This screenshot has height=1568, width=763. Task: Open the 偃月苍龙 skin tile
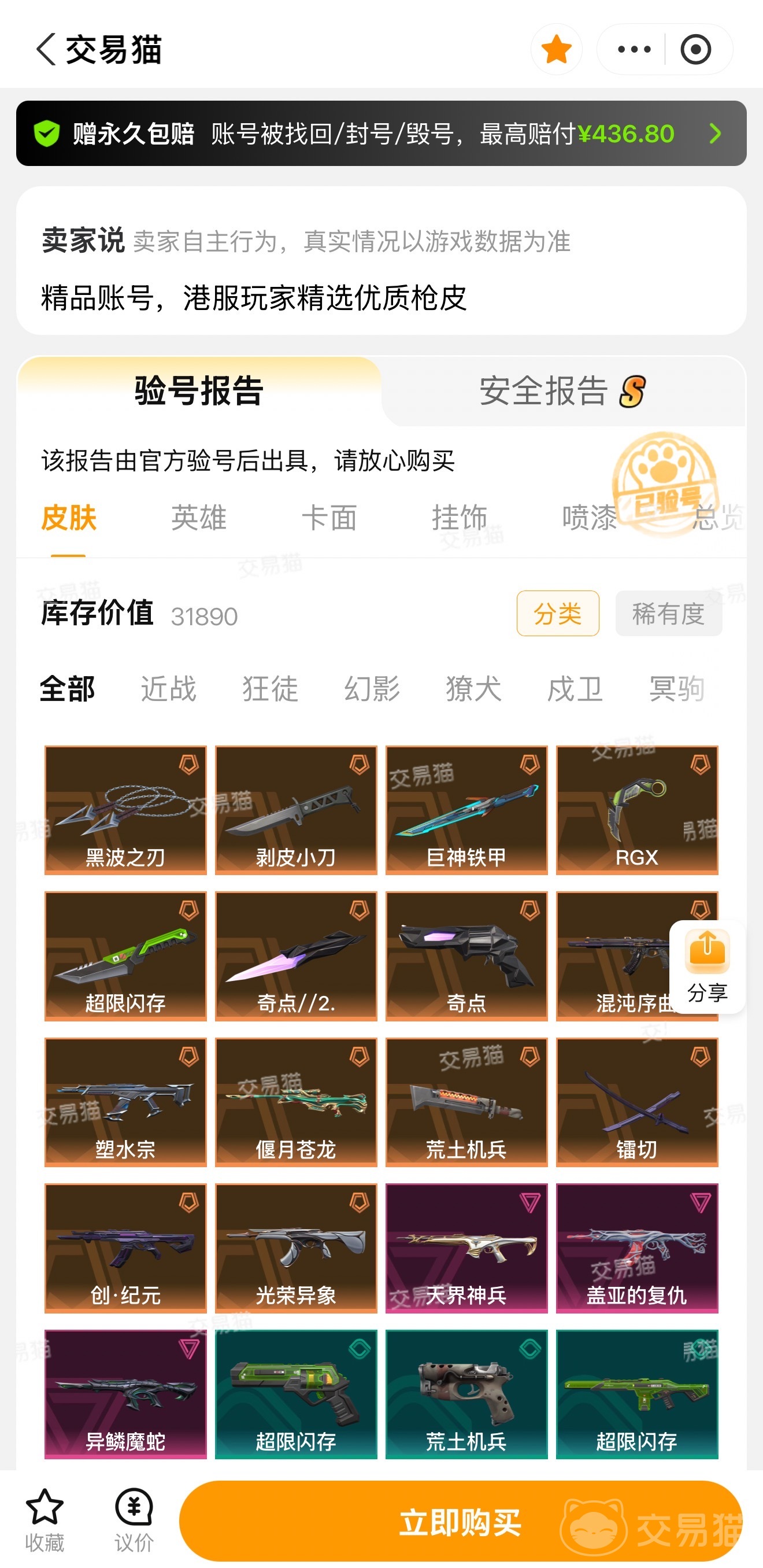pos(296,1102)
